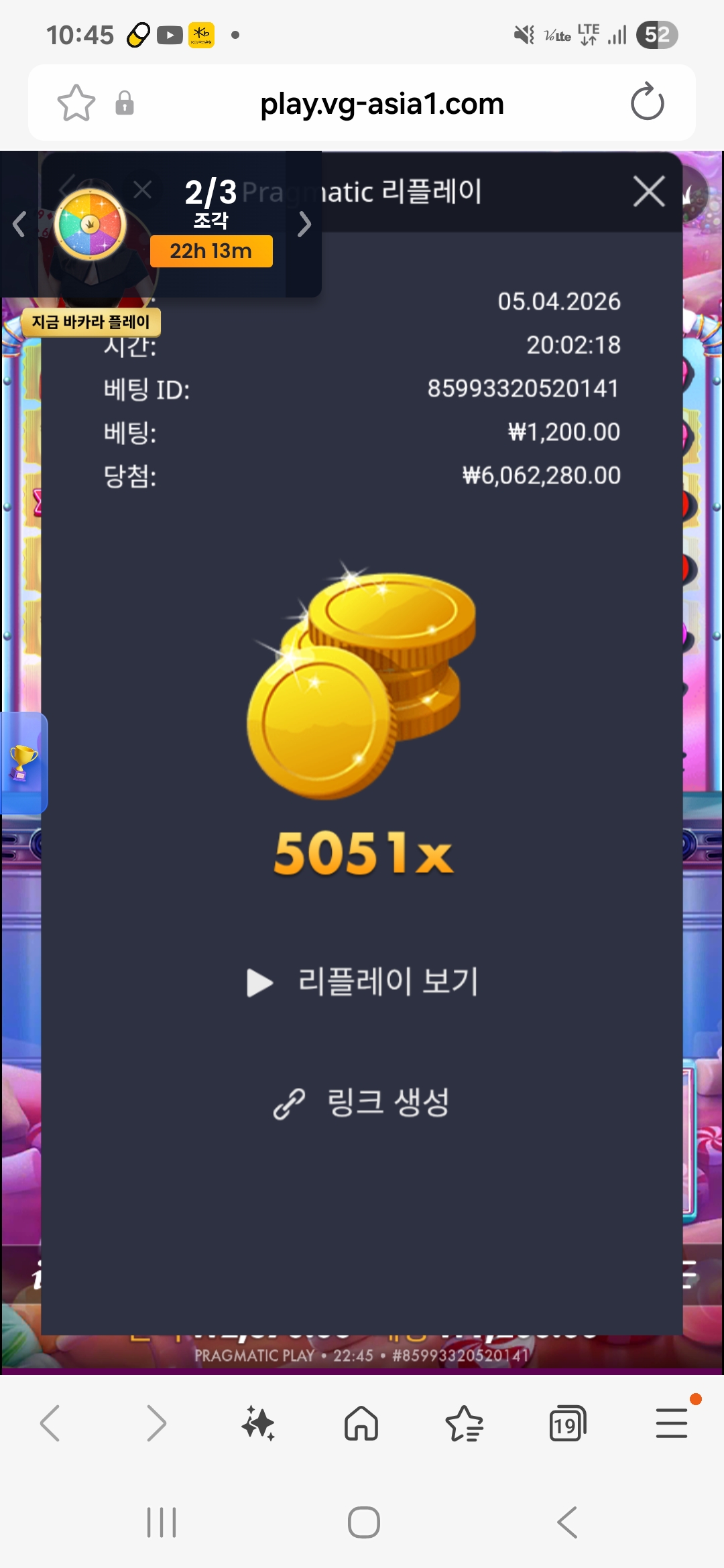The image size is (724, 1568).
Task: Open the browser AI sparkle assistant
Action: 258,1423
